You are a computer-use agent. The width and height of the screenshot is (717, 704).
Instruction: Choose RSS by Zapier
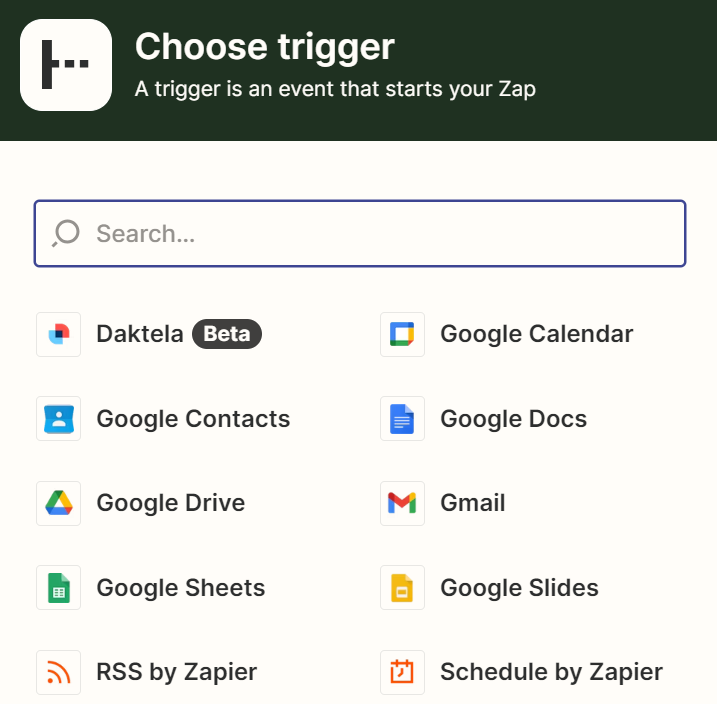point(176,672)
